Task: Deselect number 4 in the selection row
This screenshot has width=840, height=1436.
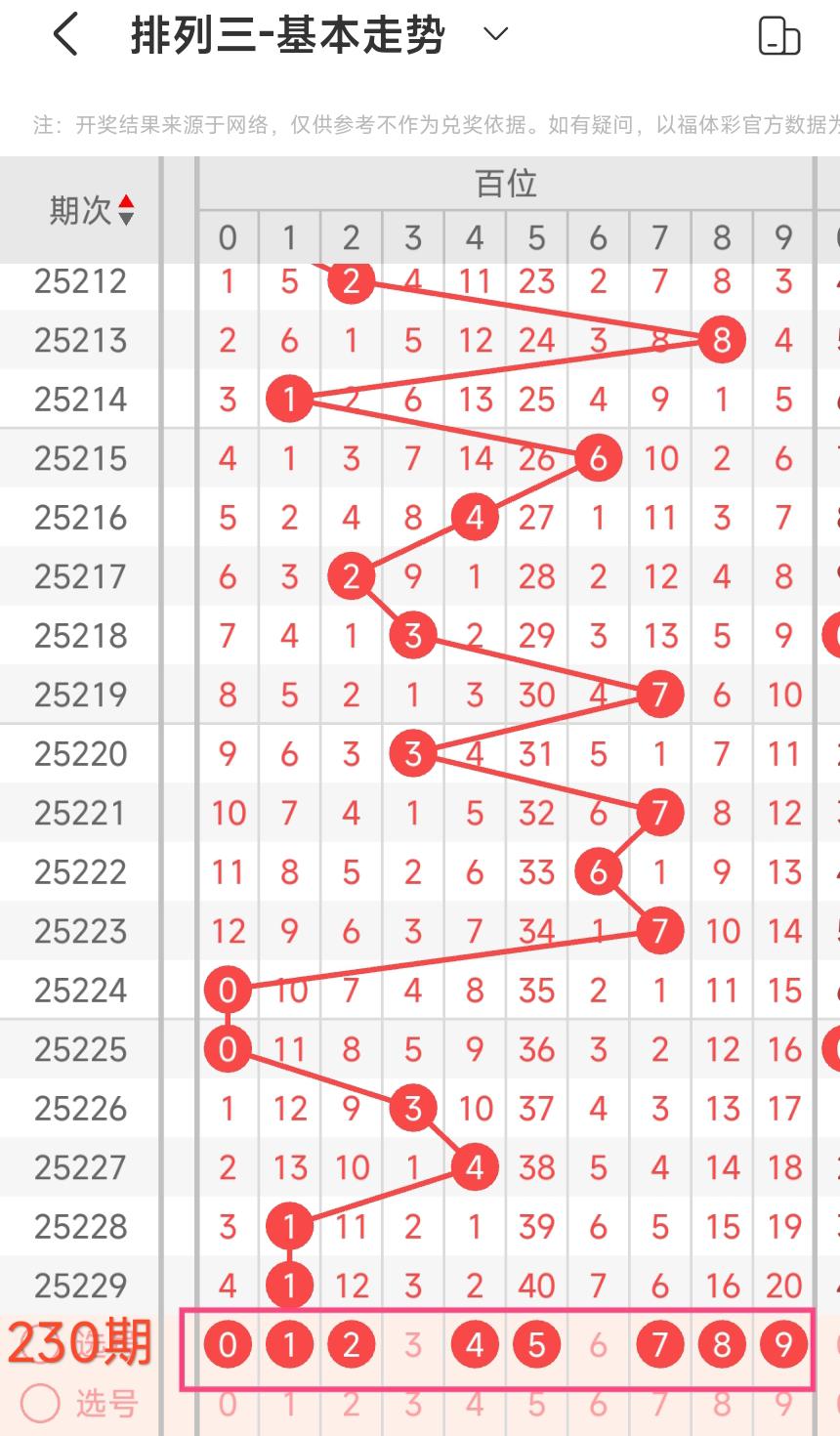Action: pyautogui.click(x=475, y=1345)
